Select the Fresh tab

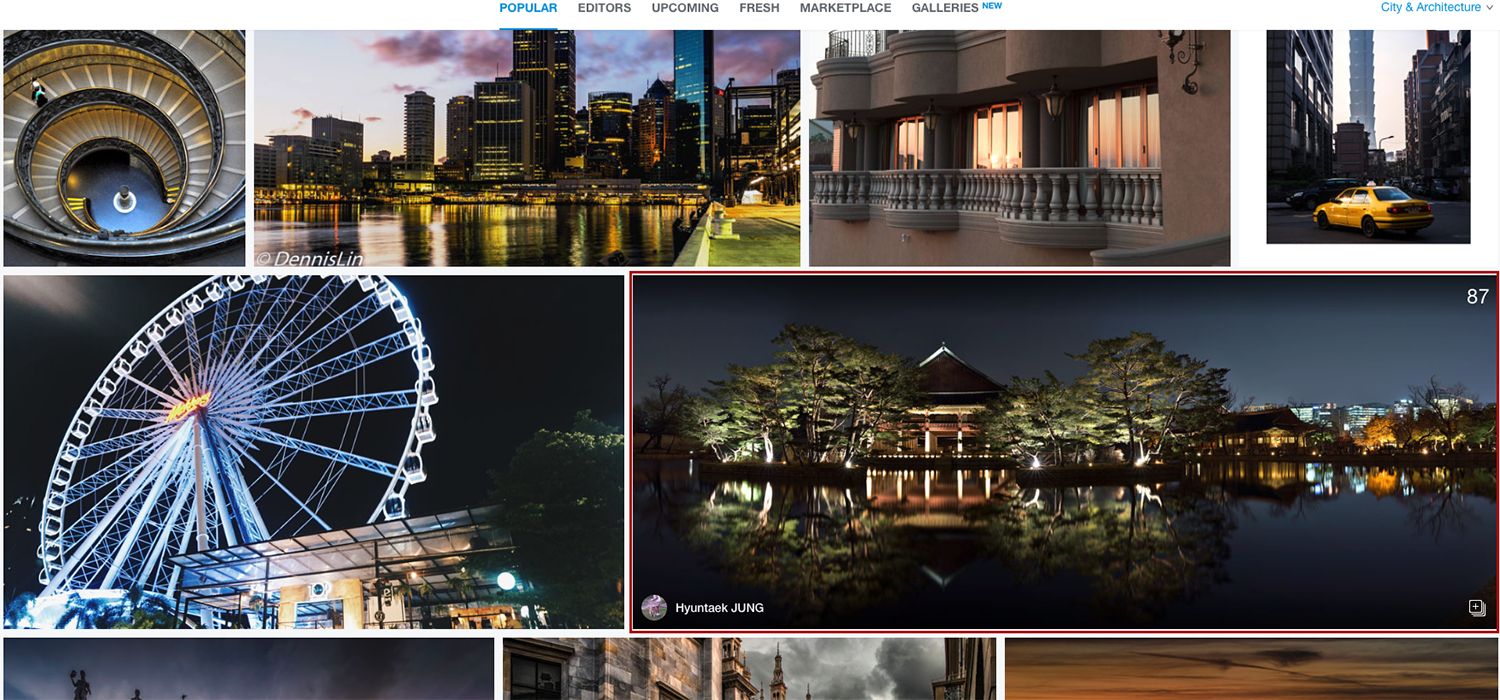(759, 8)
